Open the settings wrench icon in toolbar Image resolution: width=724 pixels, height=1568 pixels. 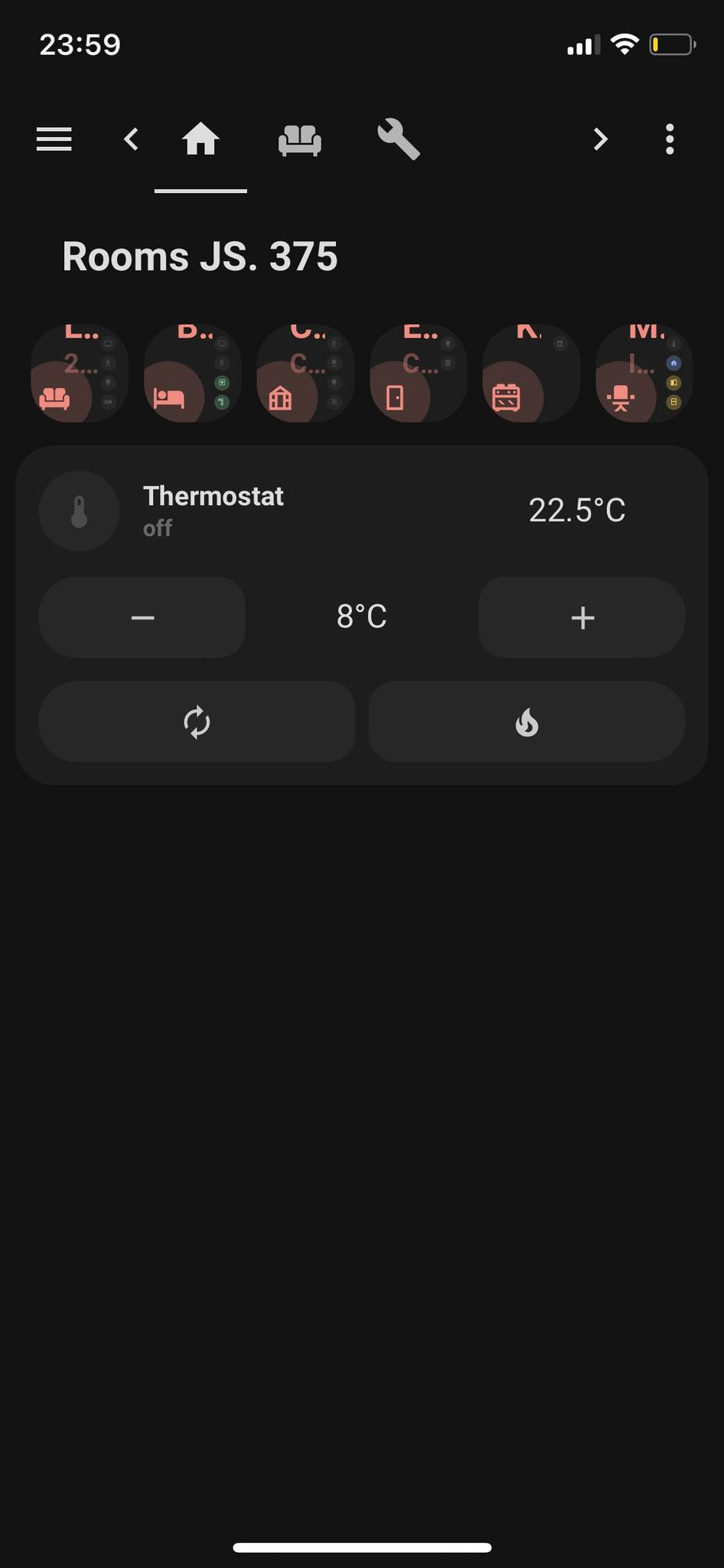[398, 139]
